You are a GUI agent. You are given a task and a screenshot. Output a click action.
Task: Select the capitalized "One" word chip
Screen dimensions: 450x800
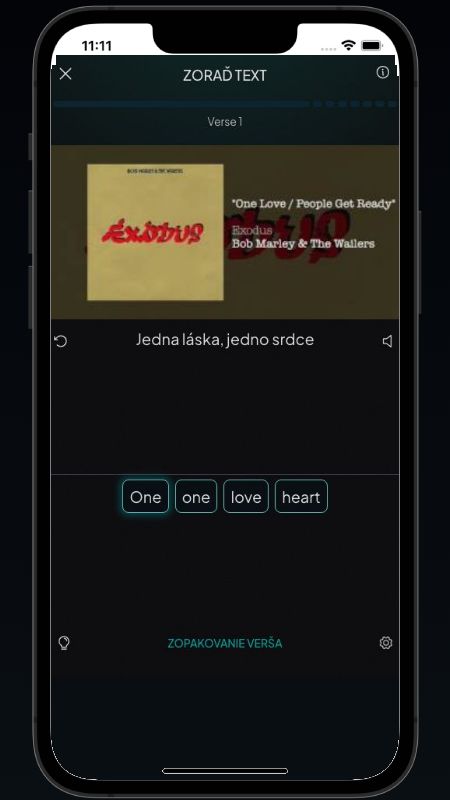point(145,496)
